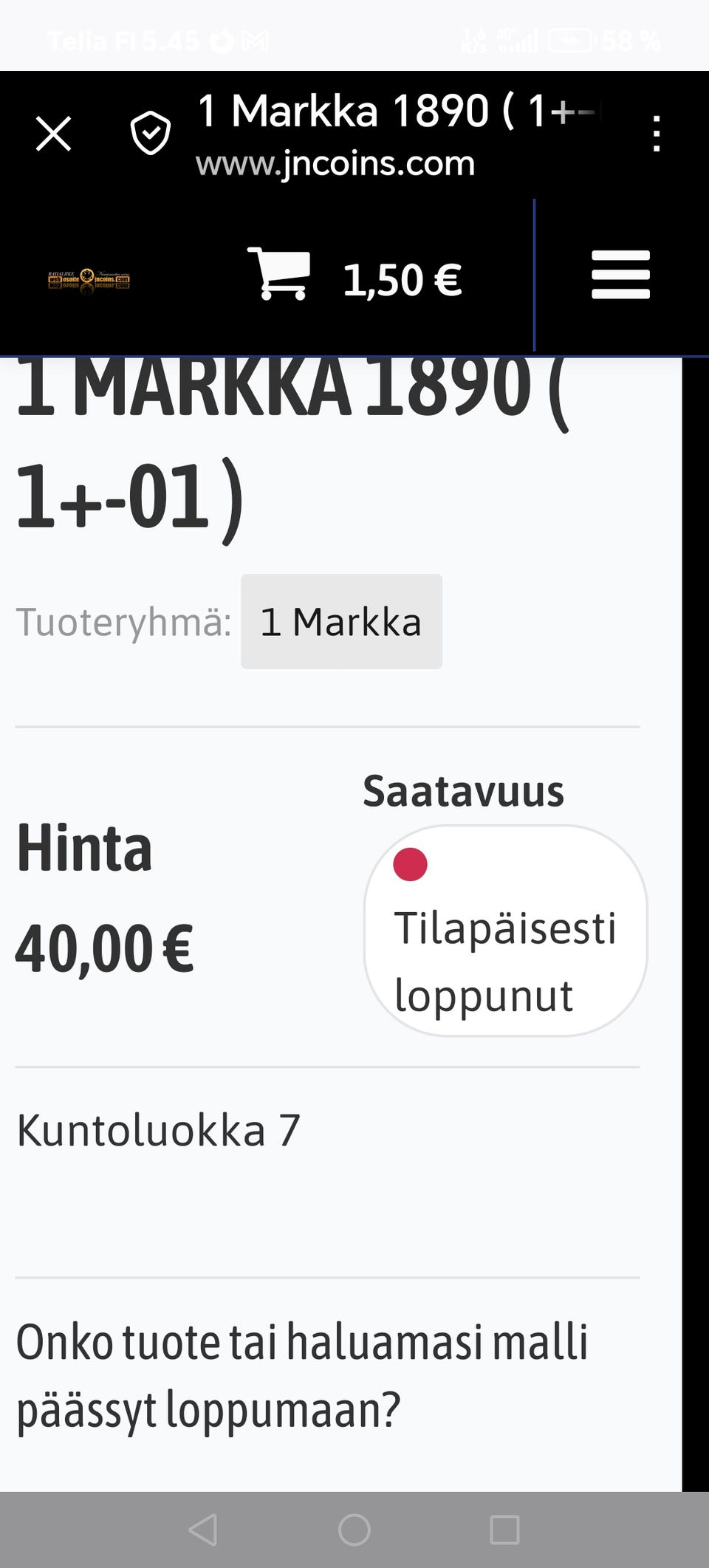Viewport: 709px width, 1568px height.
Task: Close the browser tab with the X
Action: click(54, 131)
